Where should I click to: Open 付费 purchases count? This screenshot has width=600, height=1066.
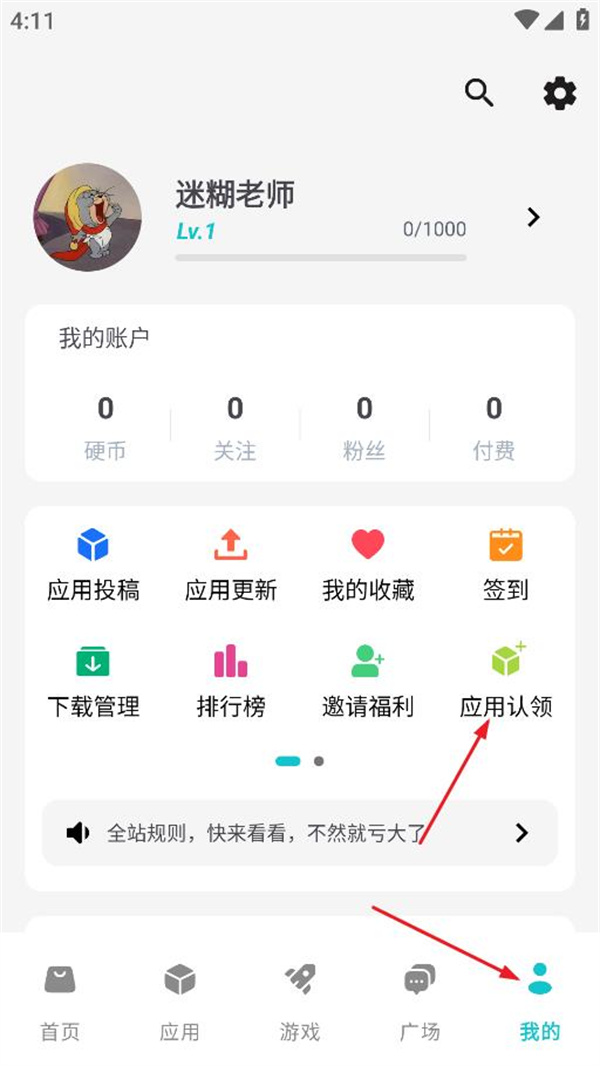pos(494,427)
